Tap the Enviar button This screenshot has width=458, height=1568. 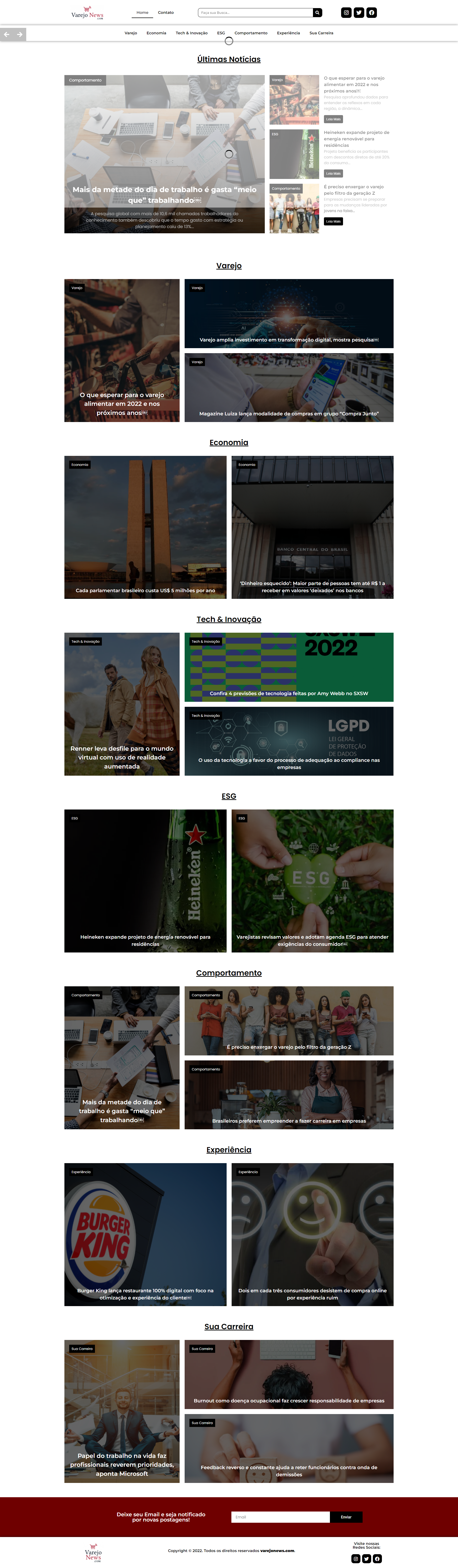(x=346, y=1517)
